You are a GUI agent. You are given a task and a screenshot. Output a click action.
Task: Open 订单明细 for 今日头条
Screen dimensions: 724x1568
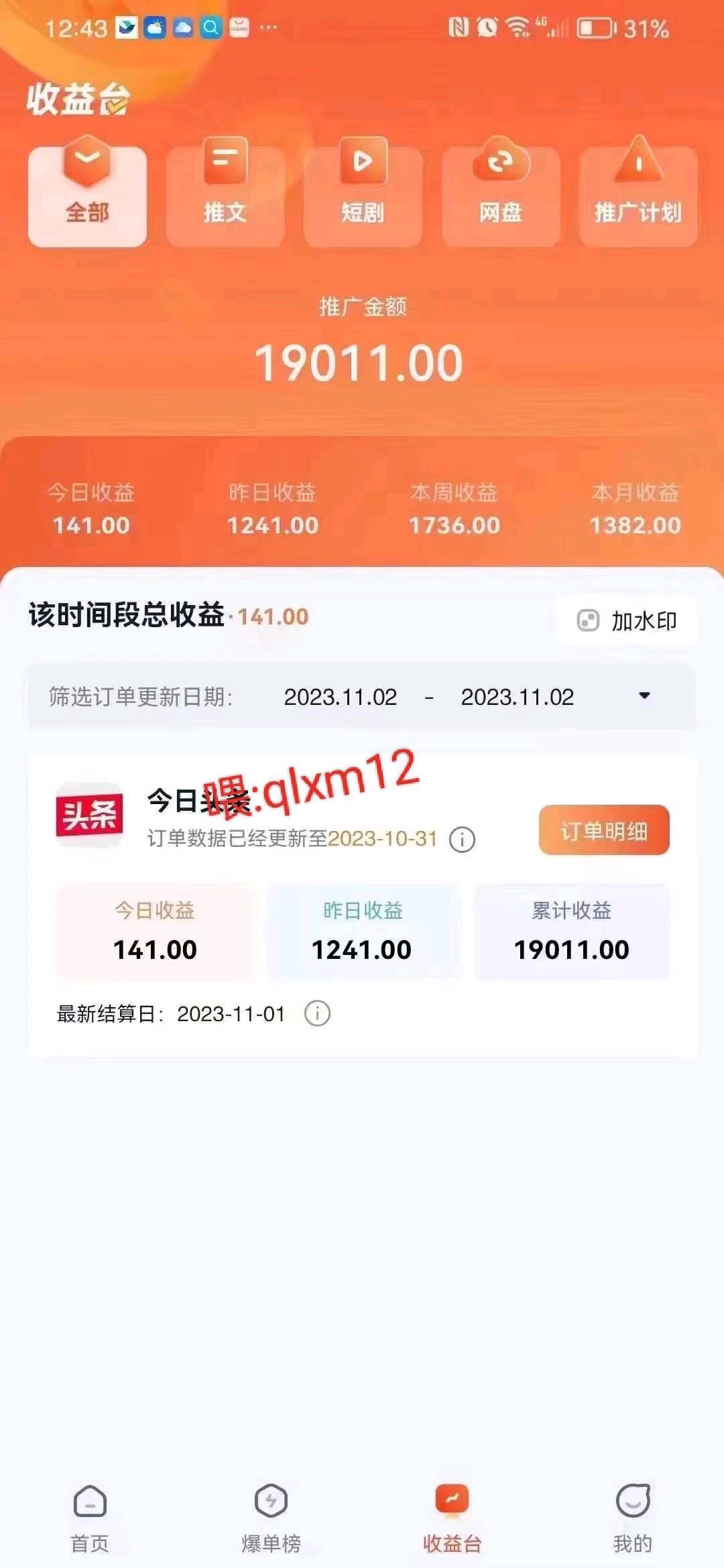(x=604, y=830)
